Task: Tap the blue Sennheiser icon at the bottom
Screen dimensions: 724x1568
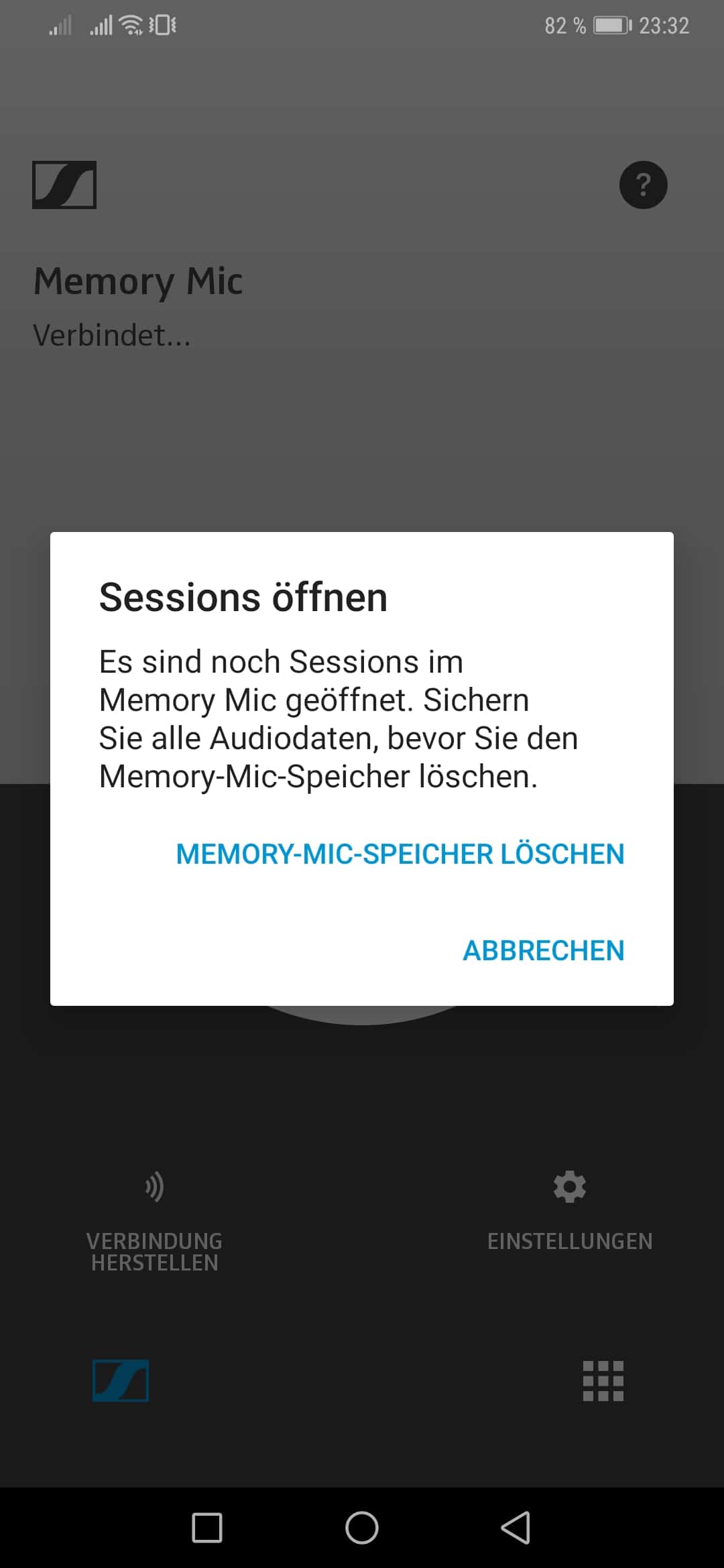Action: point(121,1381)
